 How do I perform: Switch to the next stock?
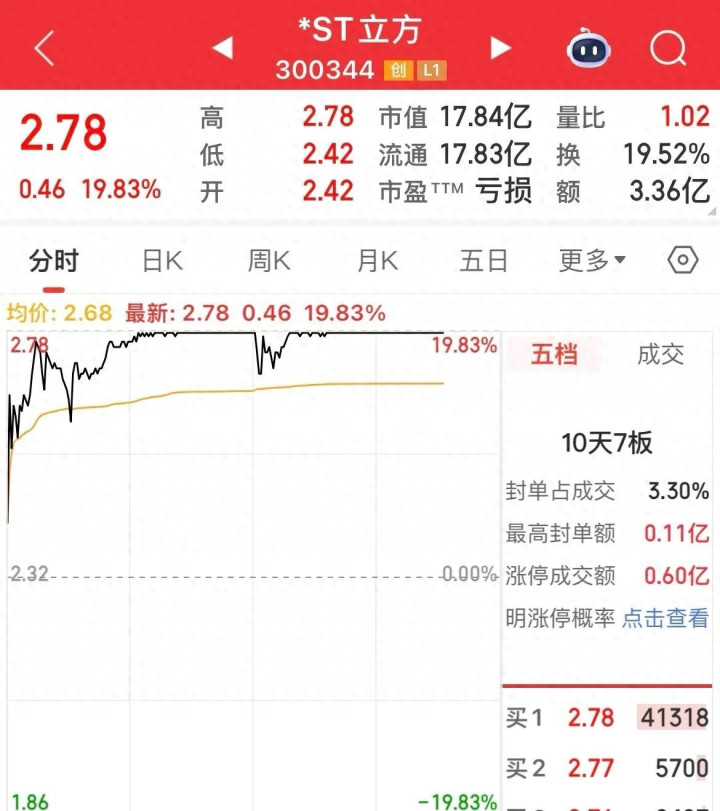501,48
